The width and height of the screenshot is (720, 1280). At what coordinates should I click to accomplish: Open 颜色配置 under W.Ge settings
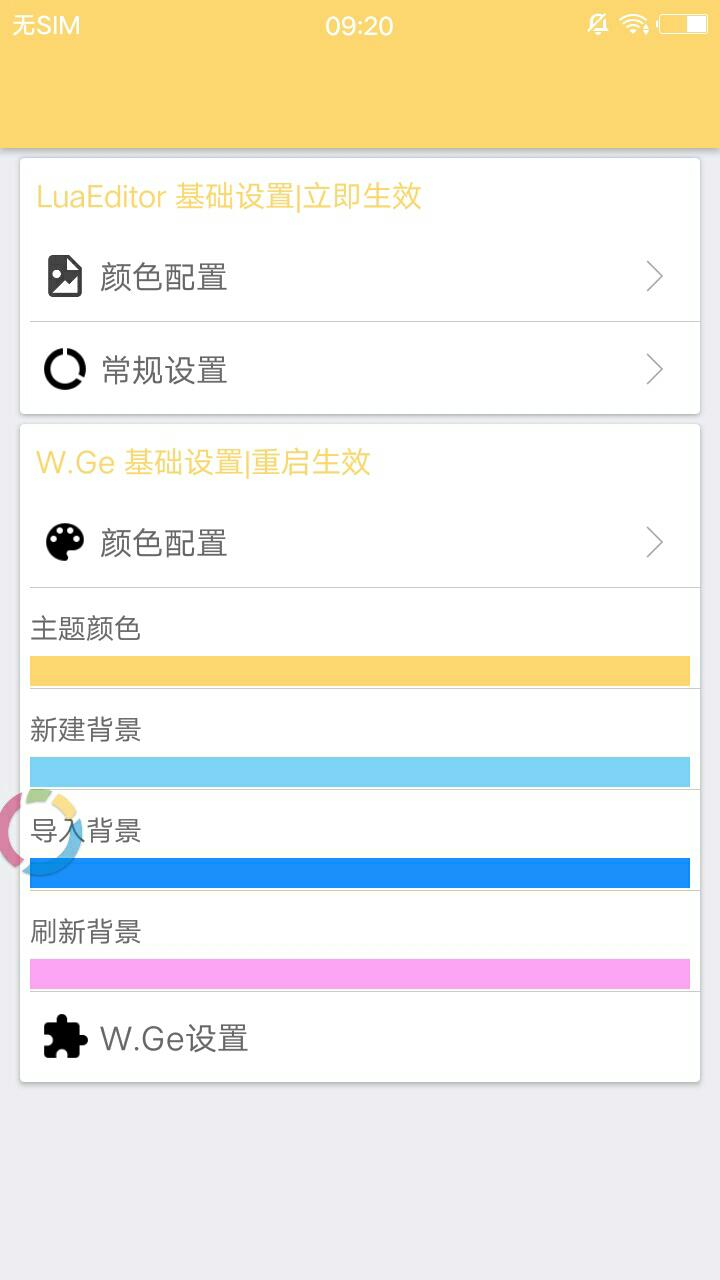click(360, 543)
